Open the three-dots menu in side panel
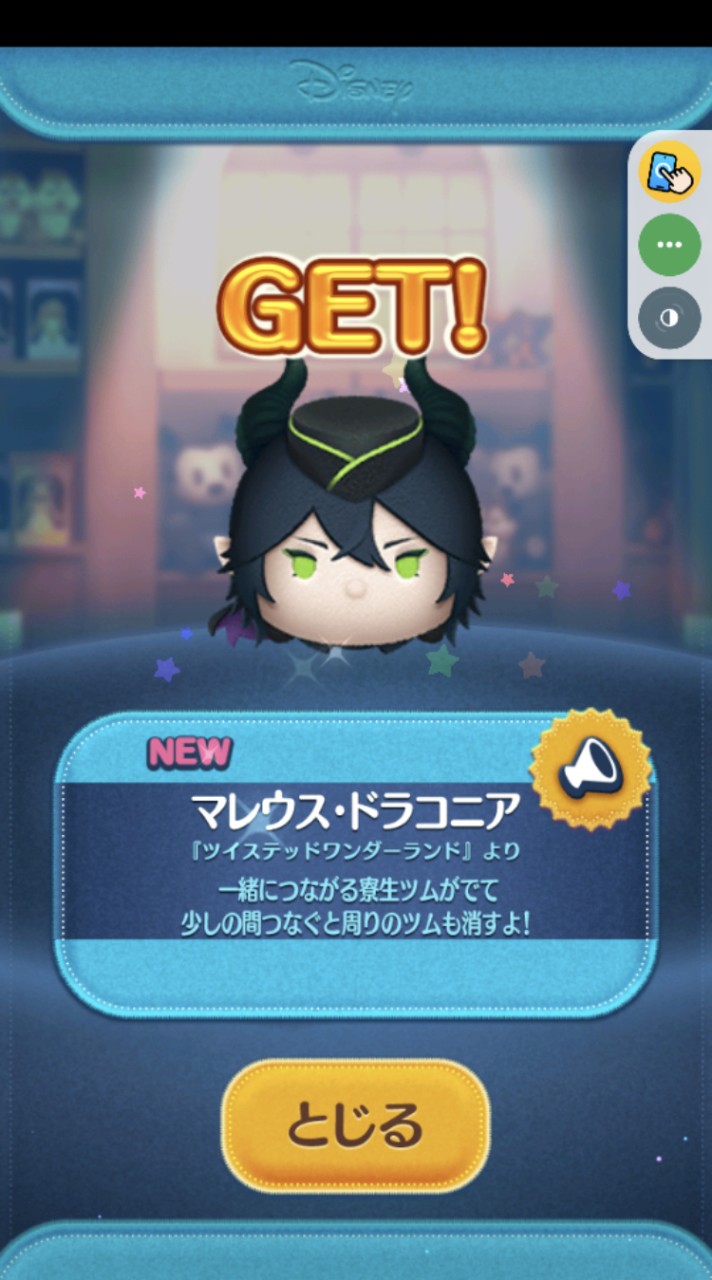The height and width of the screenshot is (1280, 712). (x=669, y=244)
